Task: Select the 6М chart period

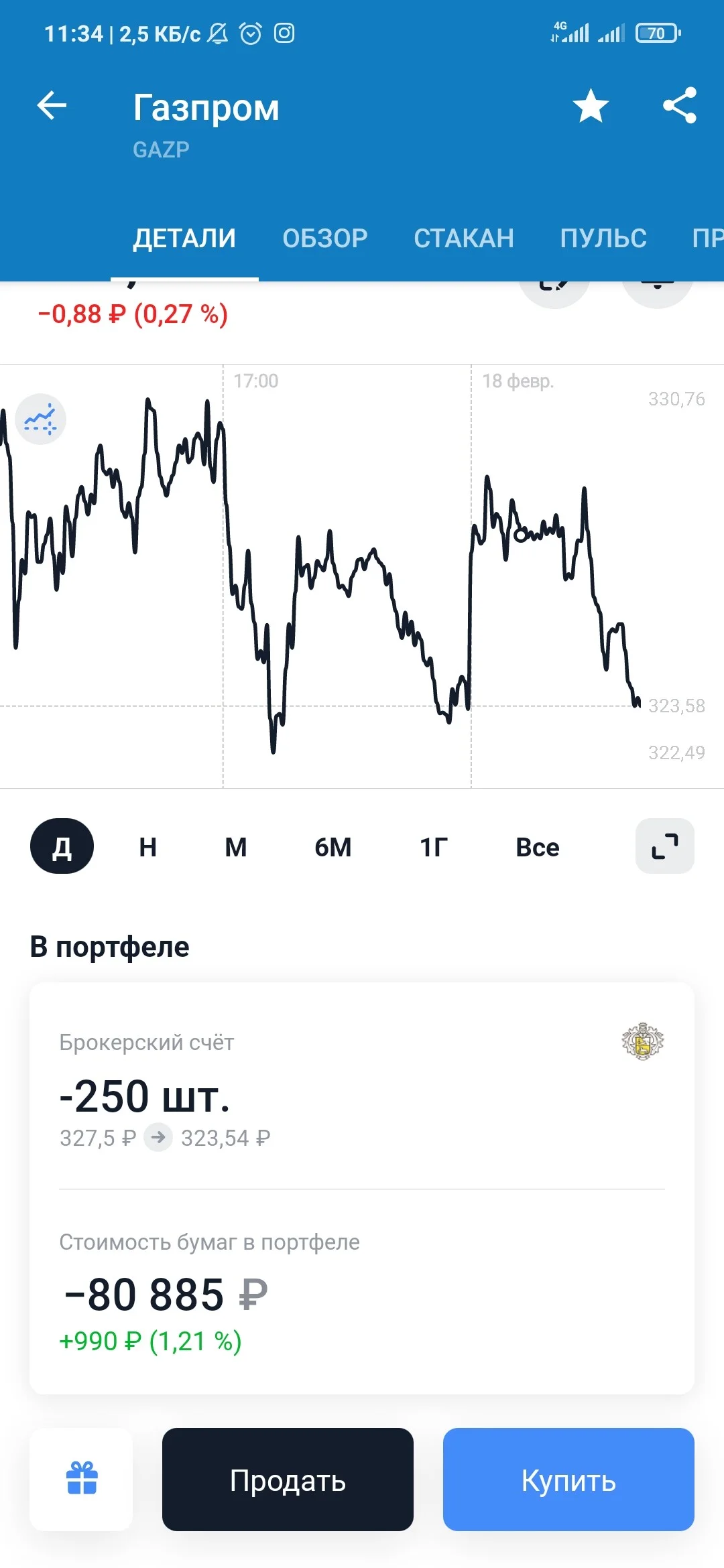Action: coord(333,847)
